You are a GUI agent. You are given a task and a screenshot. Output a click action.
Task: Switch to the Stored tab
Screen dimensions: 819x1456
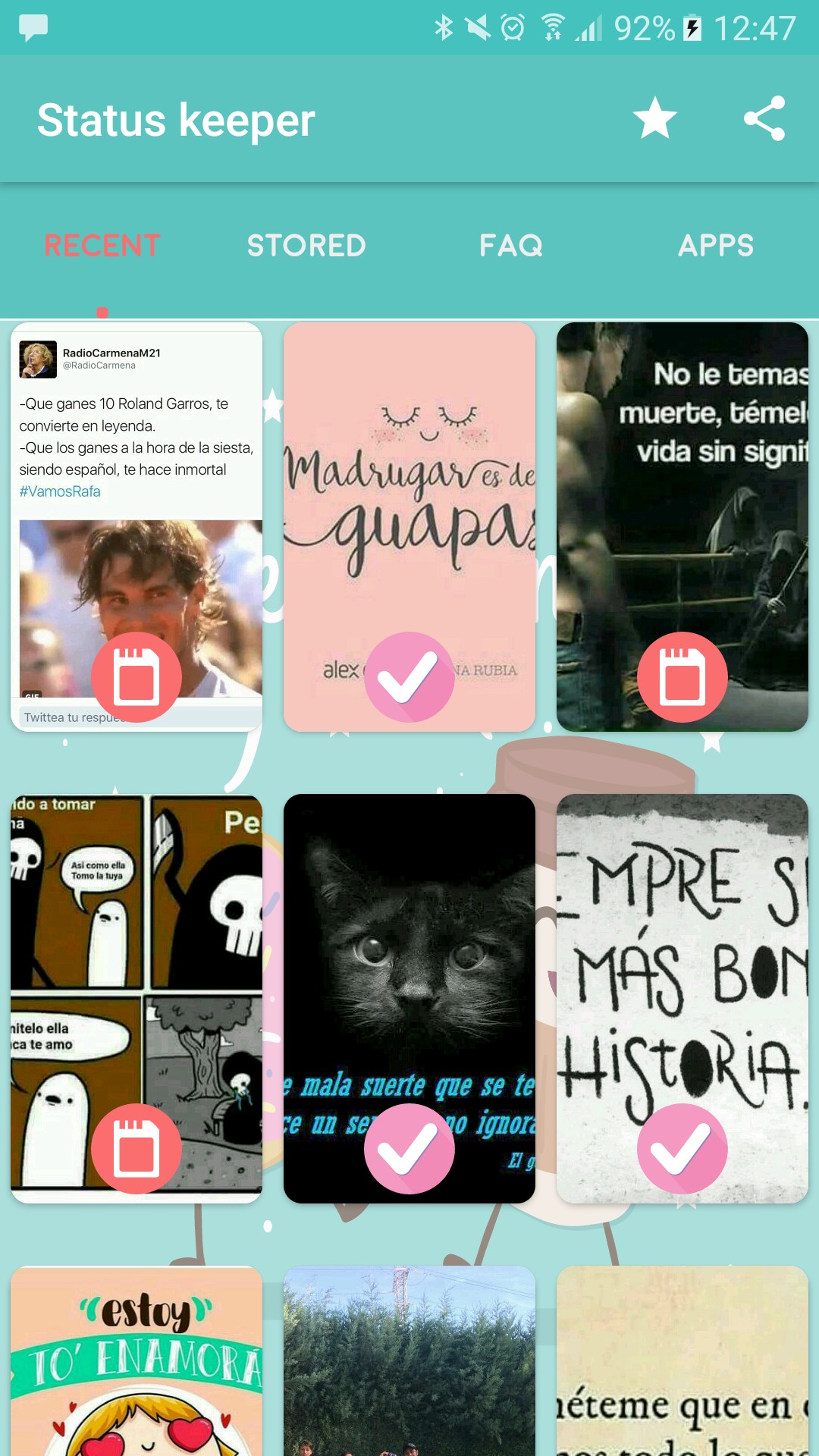click(306, 246)
